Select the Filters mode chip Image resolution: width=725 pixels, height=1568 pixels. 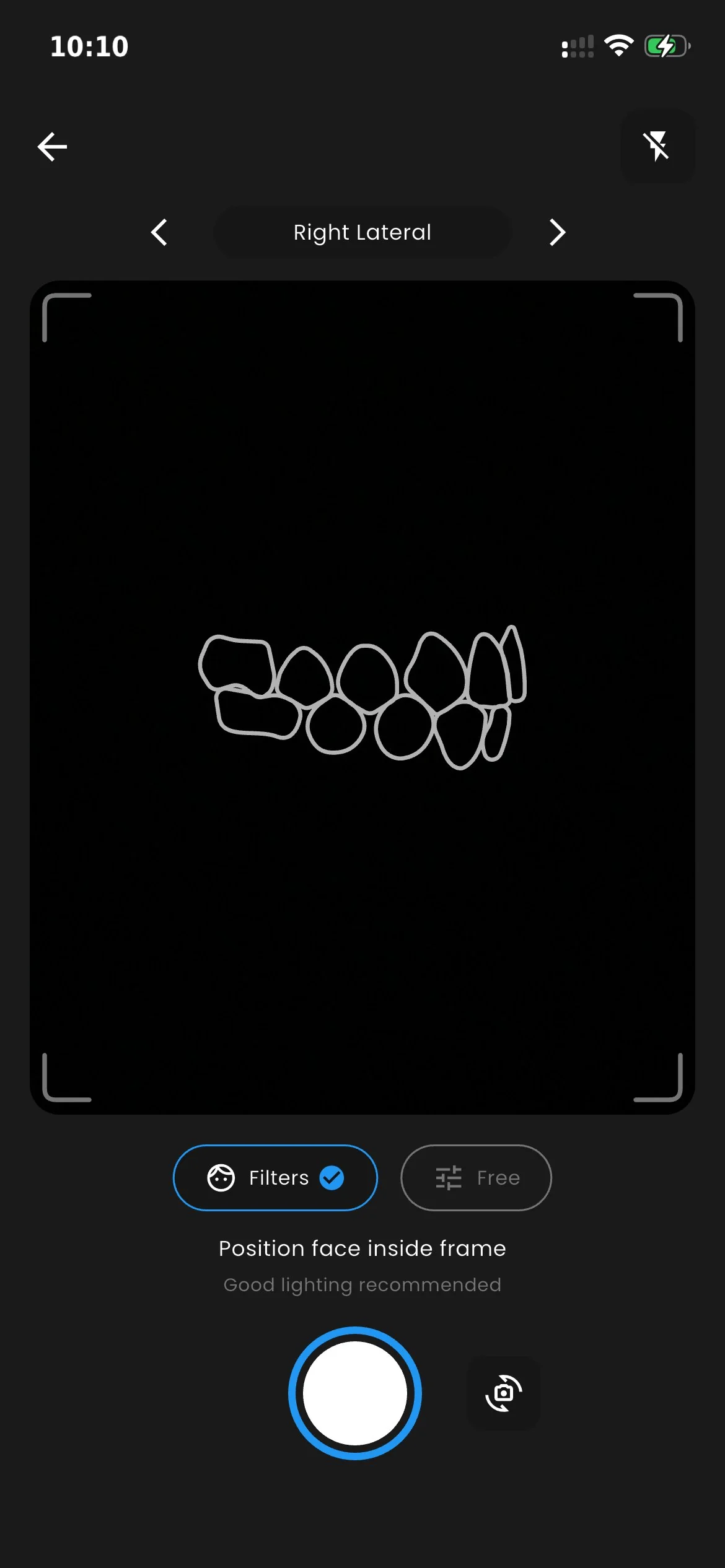[275, 1177]
